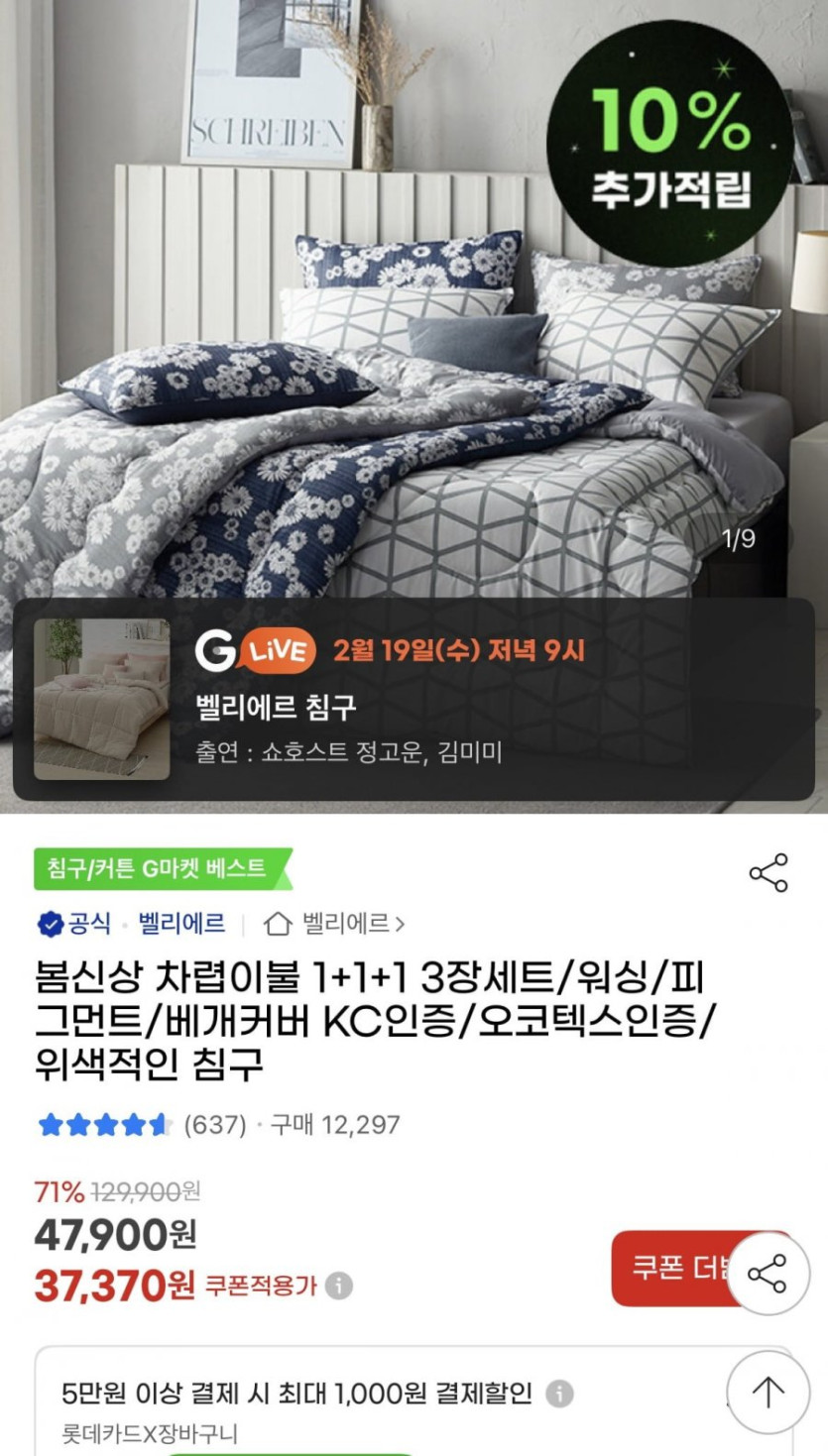The width and height of the screenshot is (828, 1456).
Task: Open the 침구/커튼 G마켓 베스트 badge
Action: pos(163,869)
